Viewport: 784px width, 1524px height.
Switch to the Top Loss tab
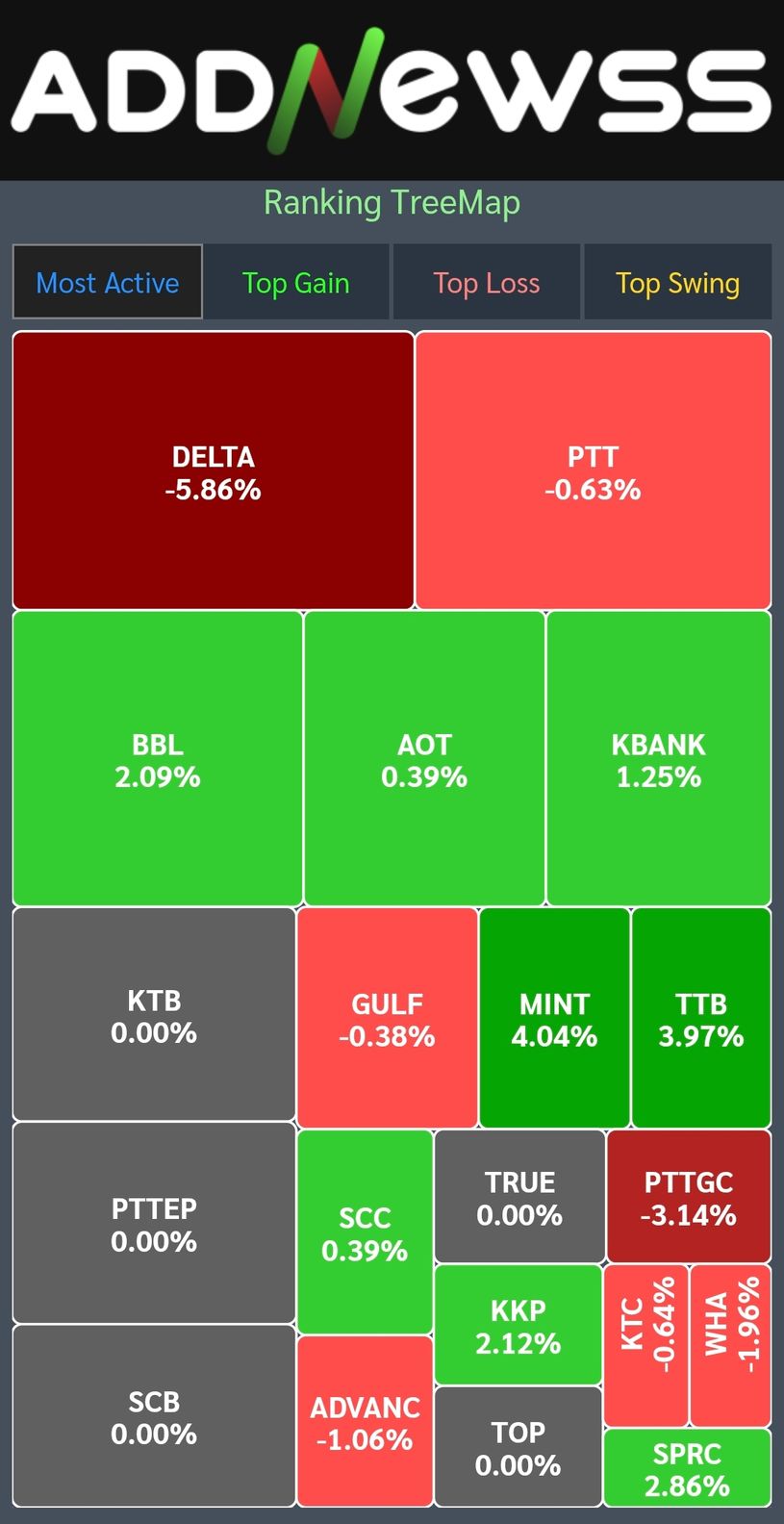(486, 282)
